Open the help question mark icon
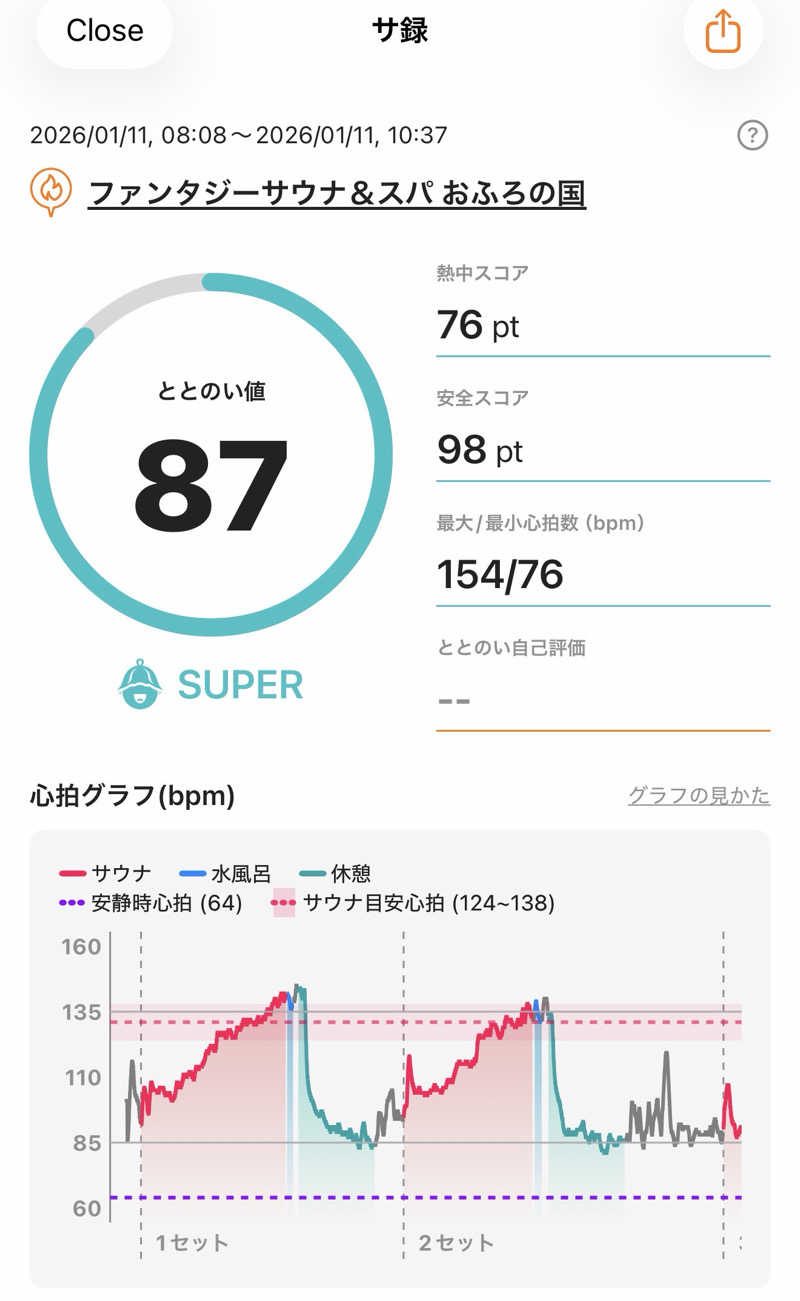 click(752, 135)
